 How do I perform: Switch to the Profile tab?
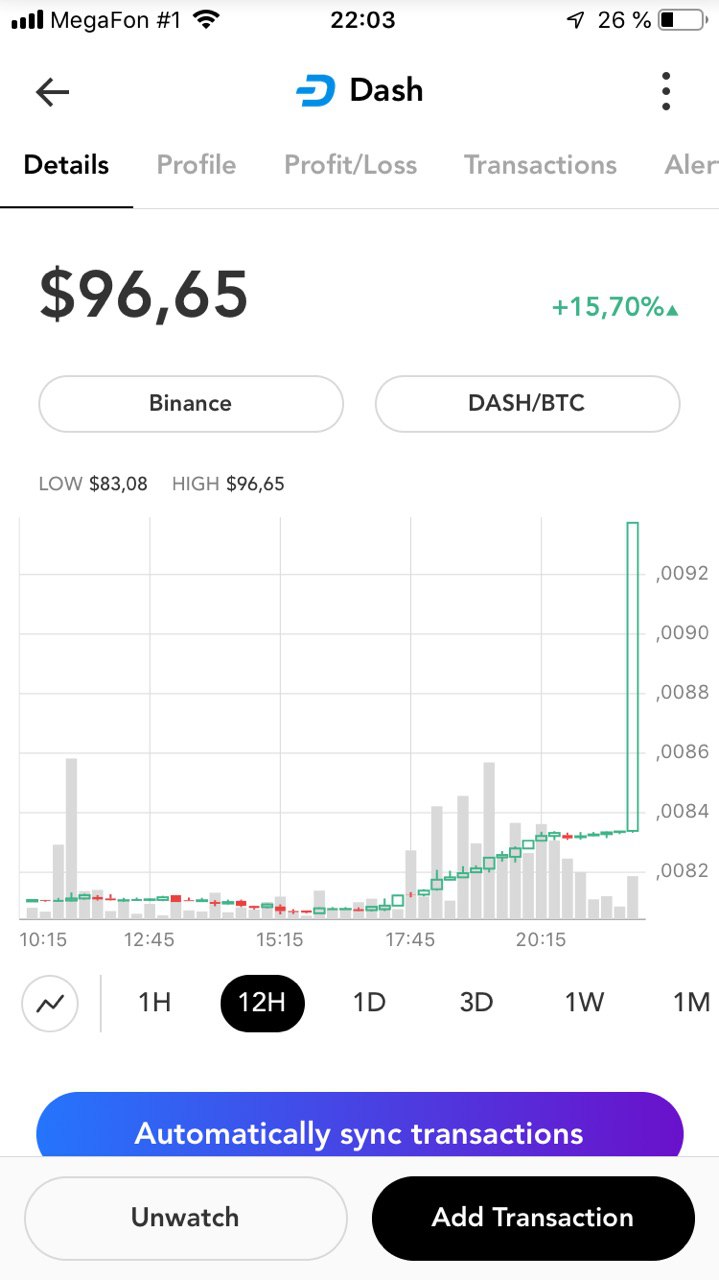[196, 165]
